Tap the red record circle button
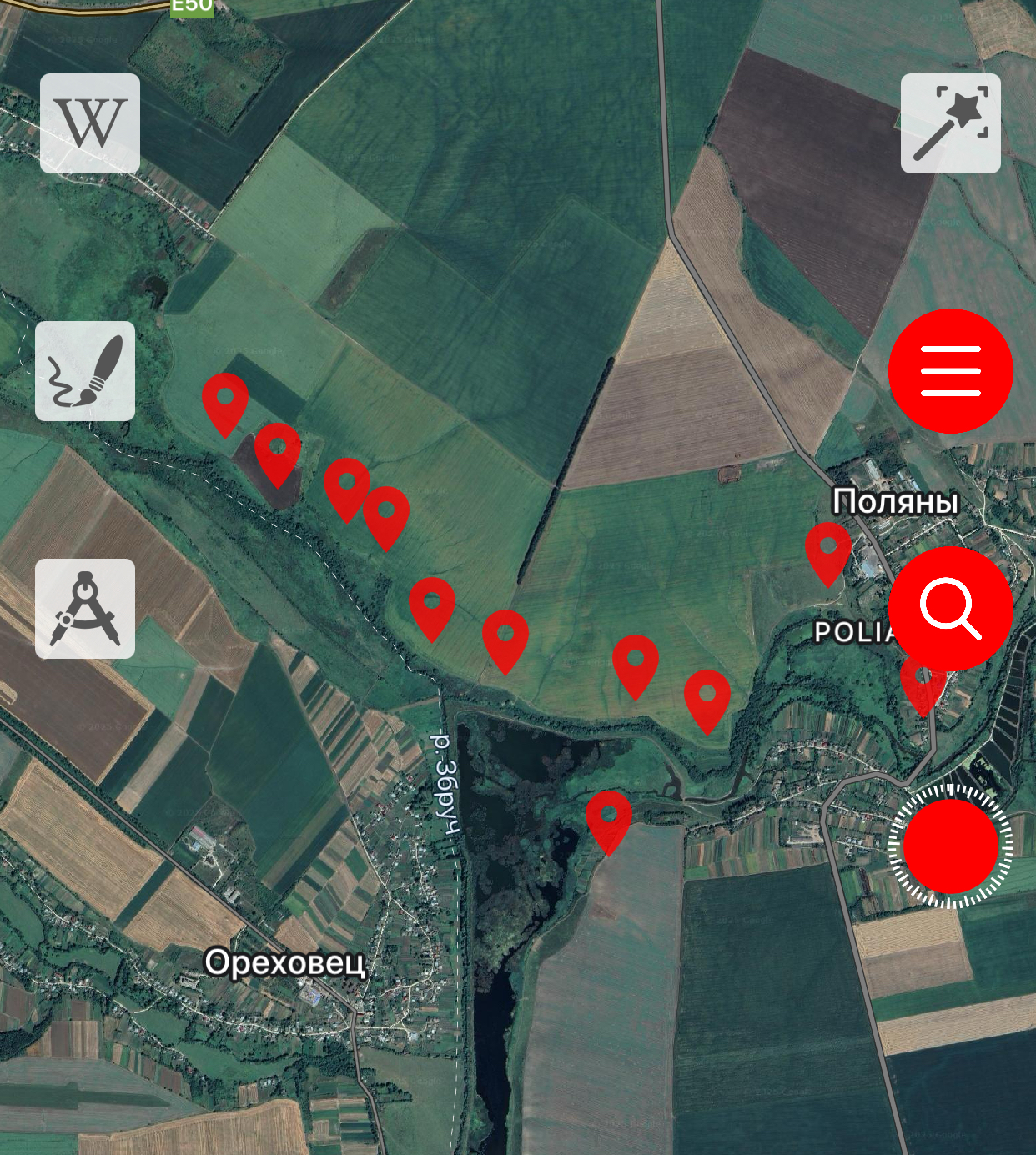Screen dimensions: 1036x1155 (950, 846)
